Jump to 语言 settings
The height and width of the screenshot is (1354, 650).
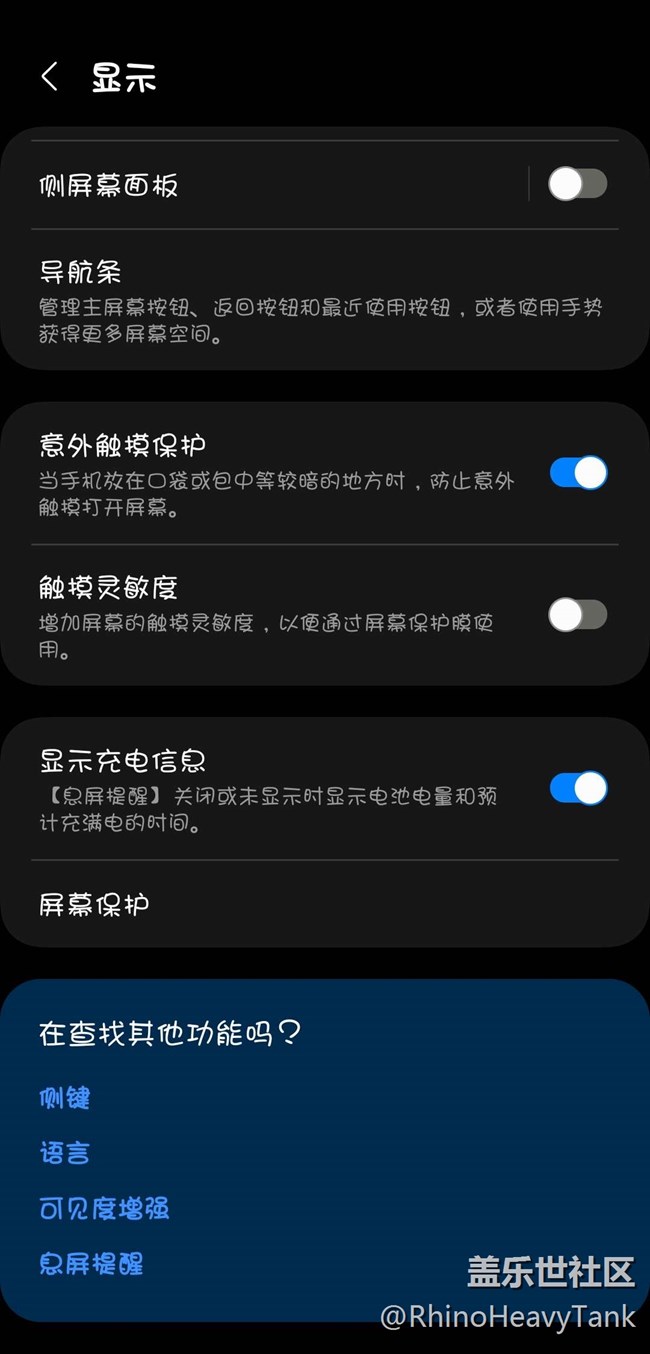65,1153
